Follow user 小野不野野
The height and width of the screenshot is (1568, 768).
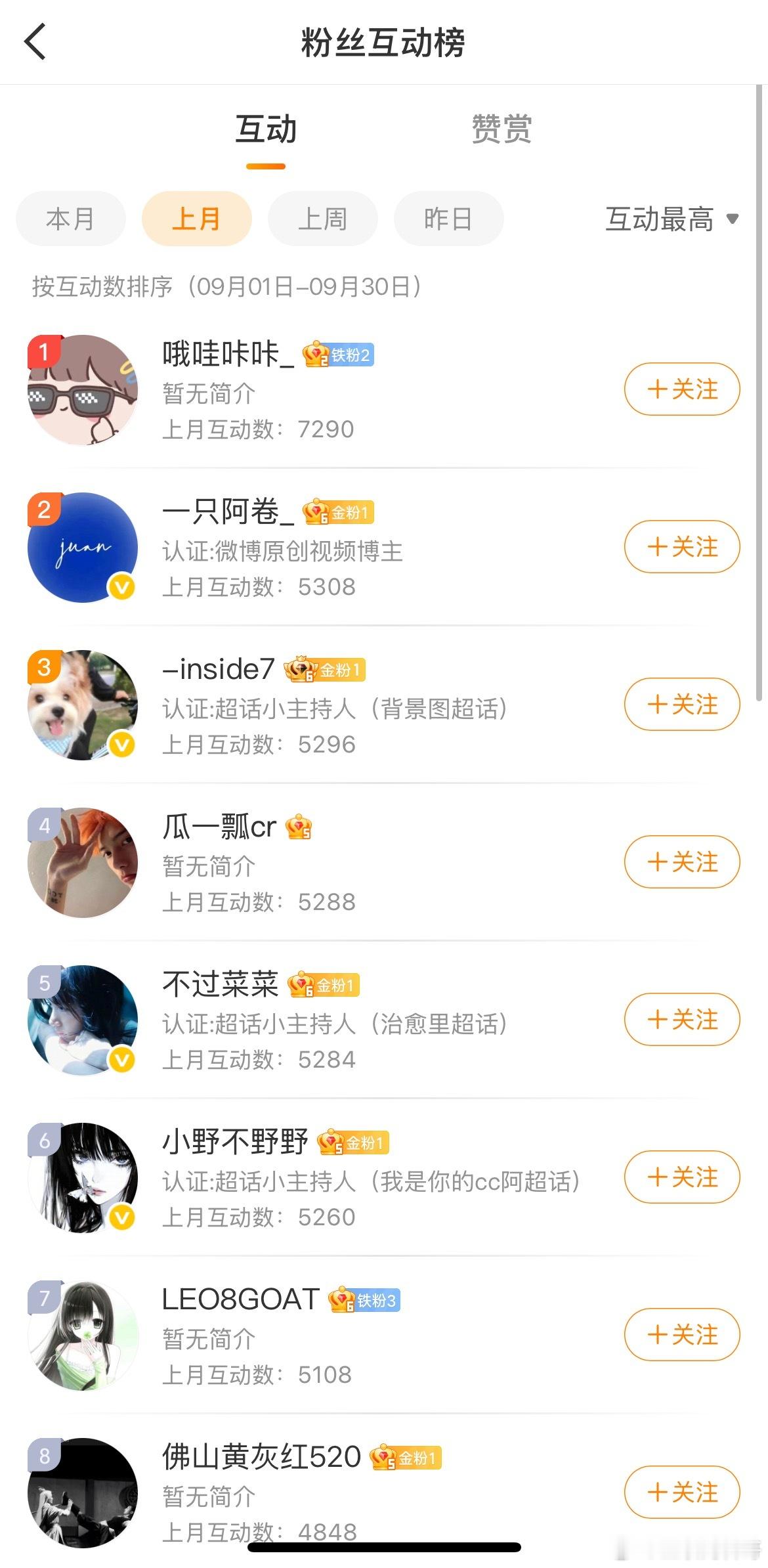pyautogui.click(x=682, y=1177)
